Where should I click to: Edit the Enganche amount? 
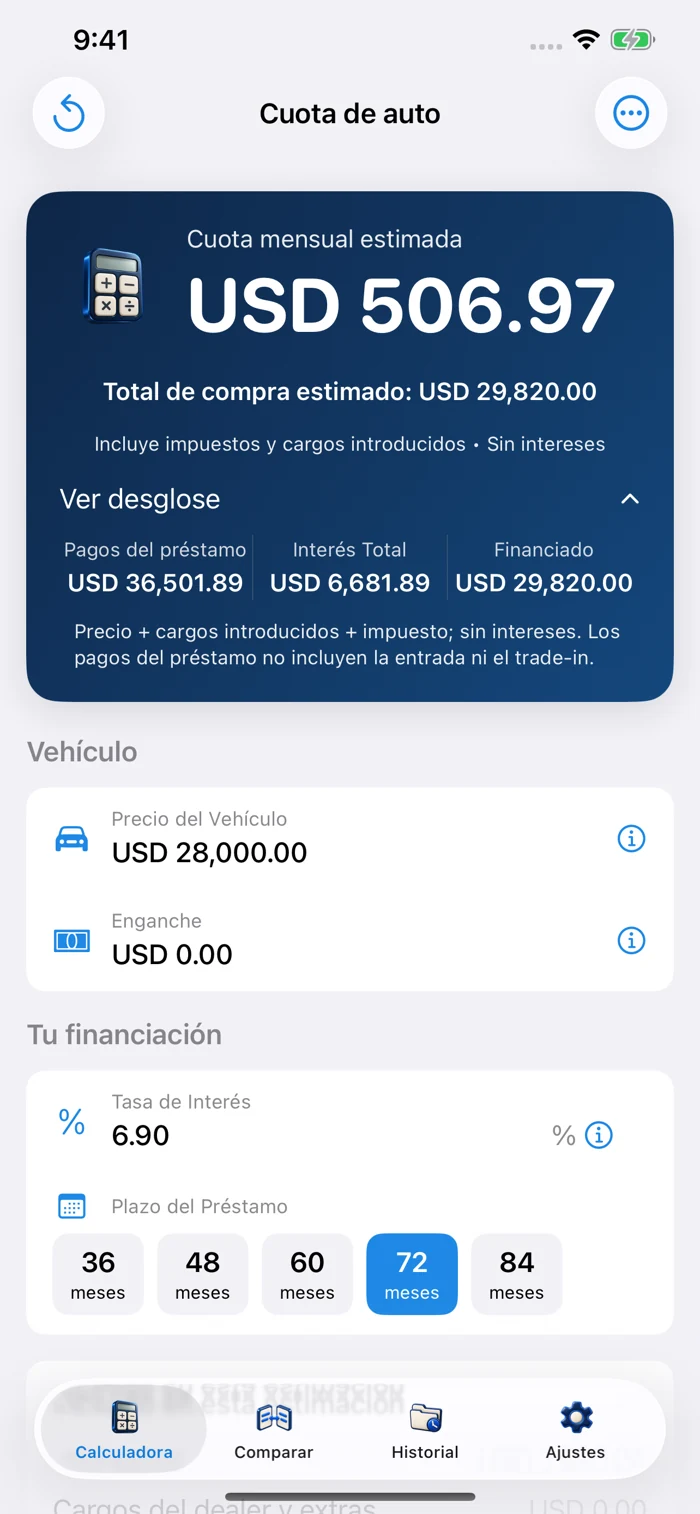330,940
